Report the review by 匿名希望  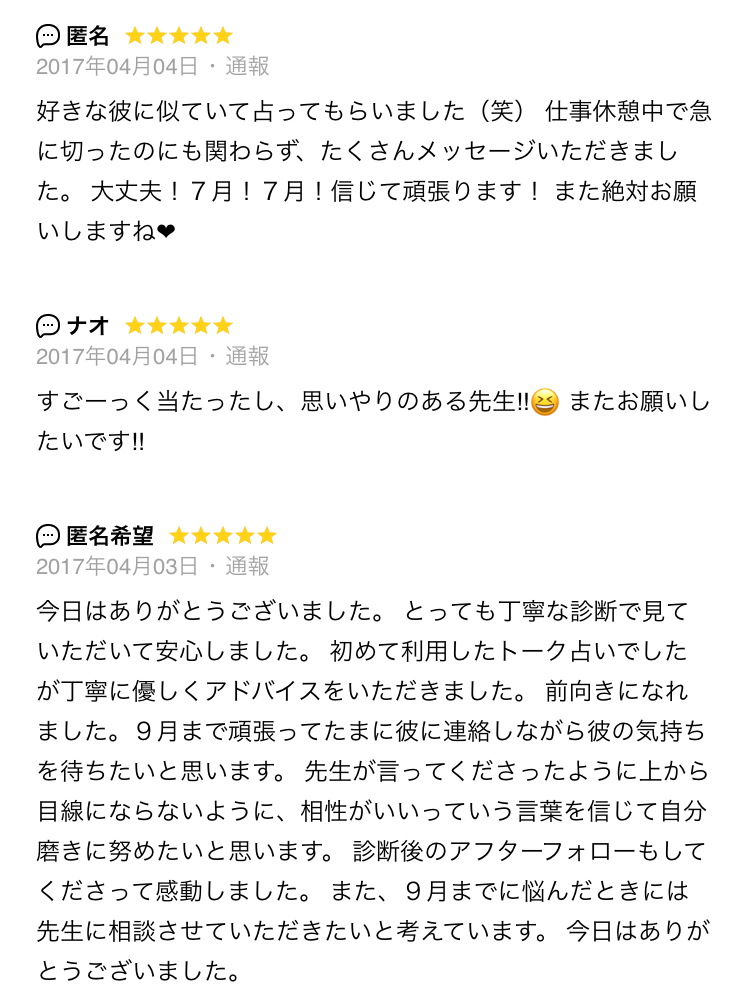tap(247, 567)
